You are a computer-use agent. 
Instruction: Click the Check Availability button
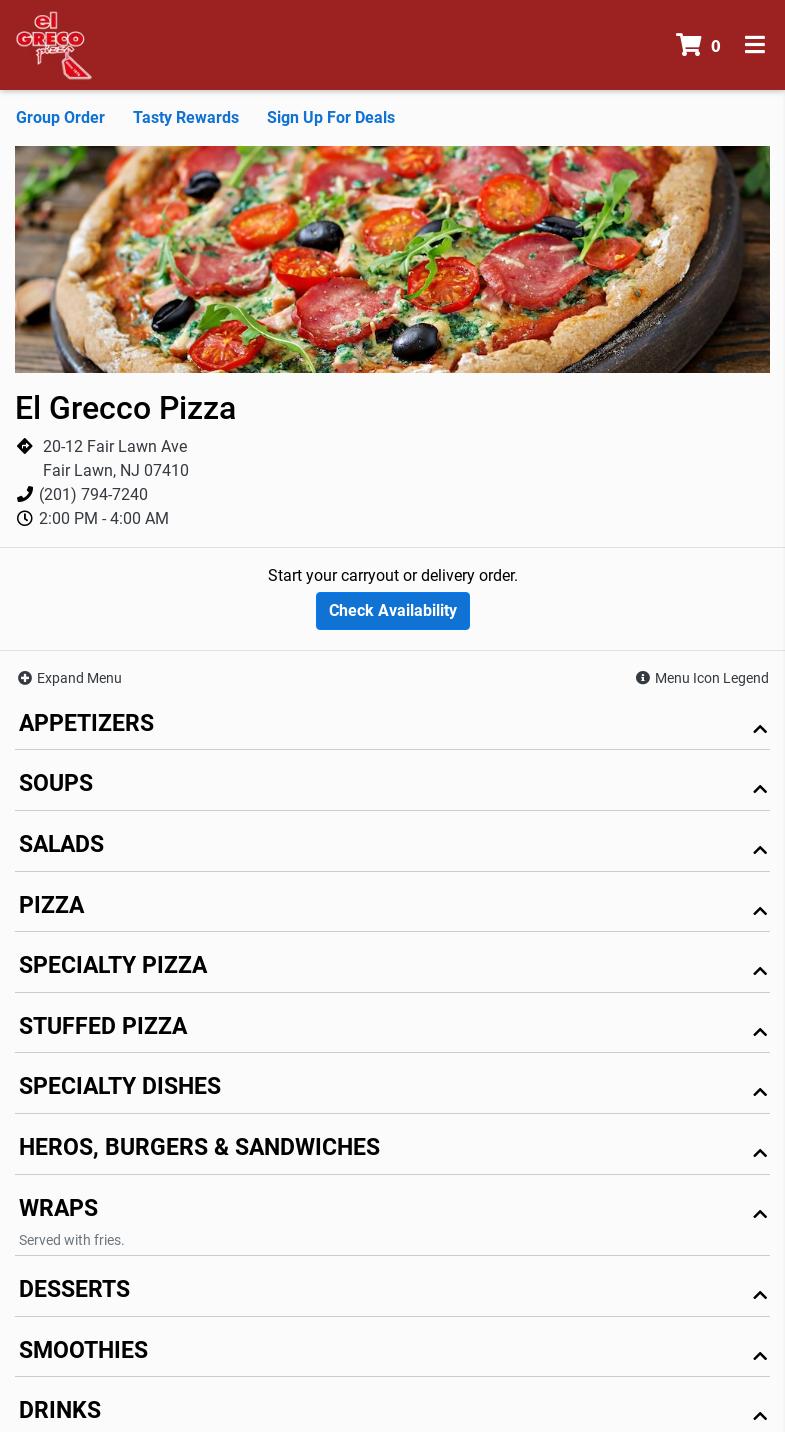tap(392, 610)
